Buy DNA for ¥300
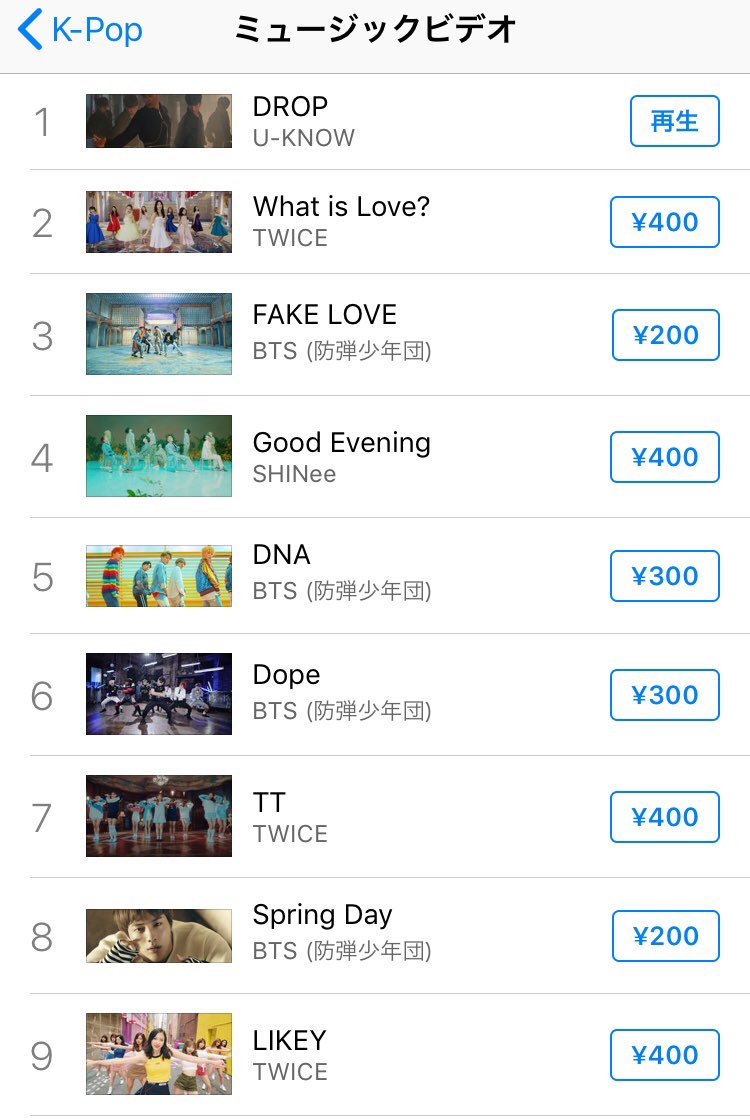Image resolution: width=750 pixels, height=1120 pixels. pos(664,576)
